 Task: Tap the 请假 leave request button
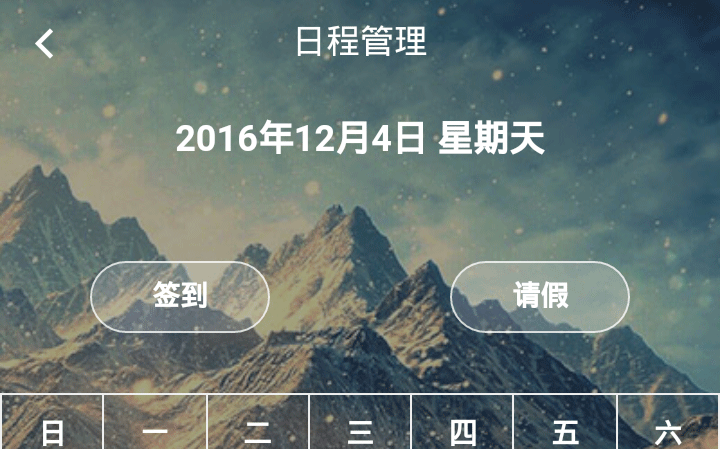[x=540, y=296]
